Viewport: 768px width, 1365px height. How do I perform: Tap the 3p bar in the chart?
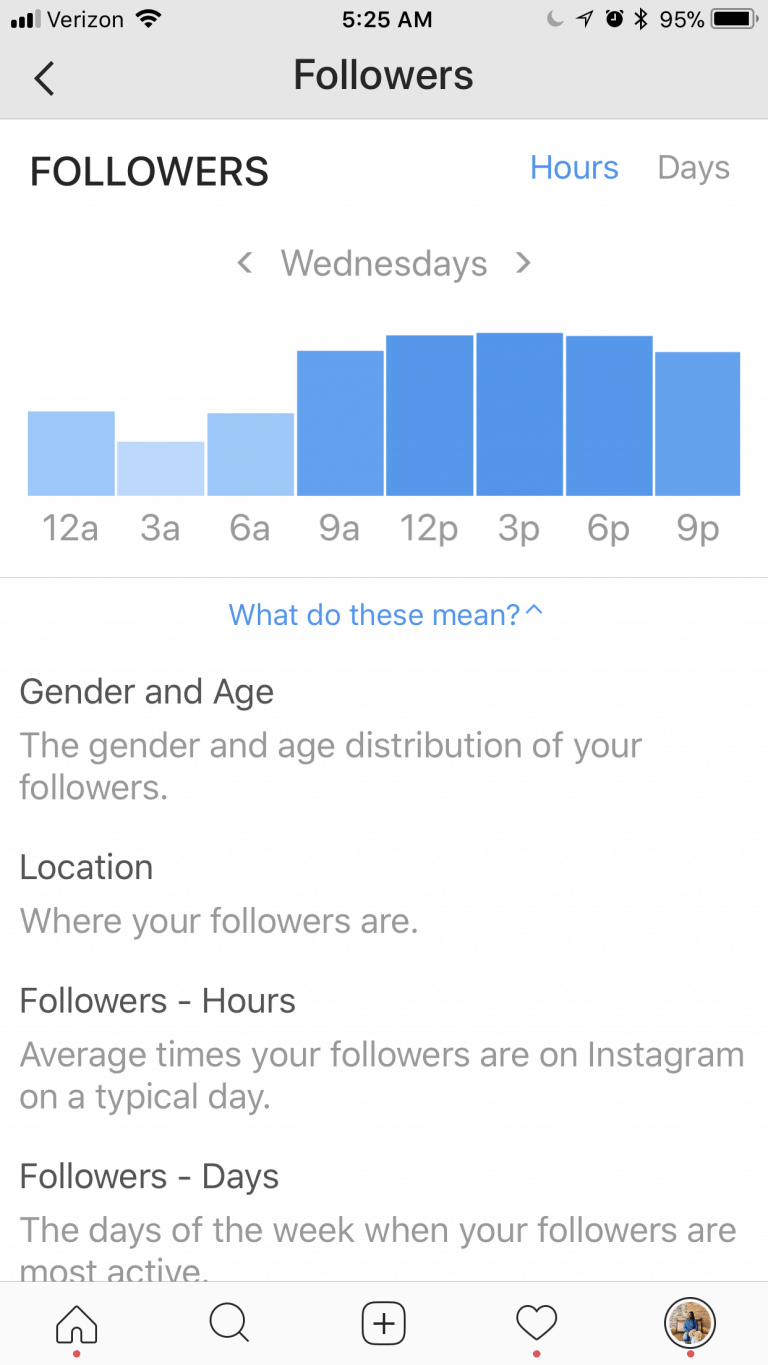519,414
